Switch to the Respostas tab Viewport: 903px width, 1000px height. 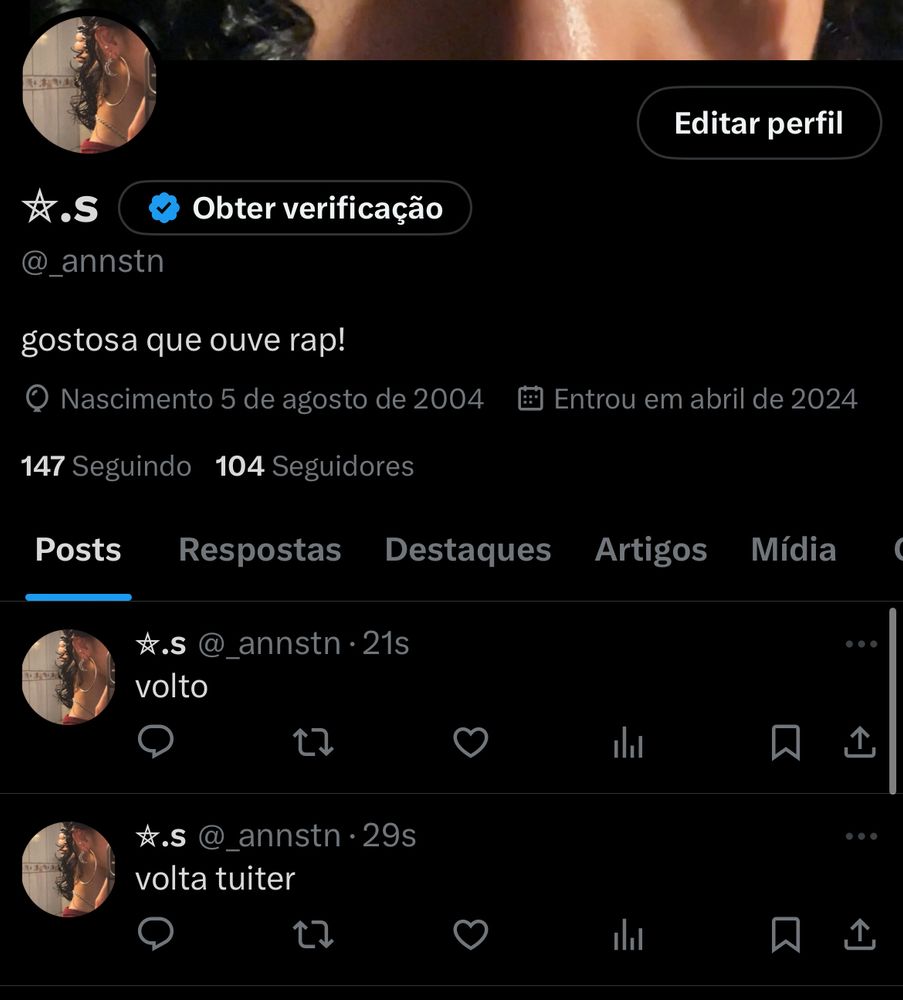[x=260, y=550]
